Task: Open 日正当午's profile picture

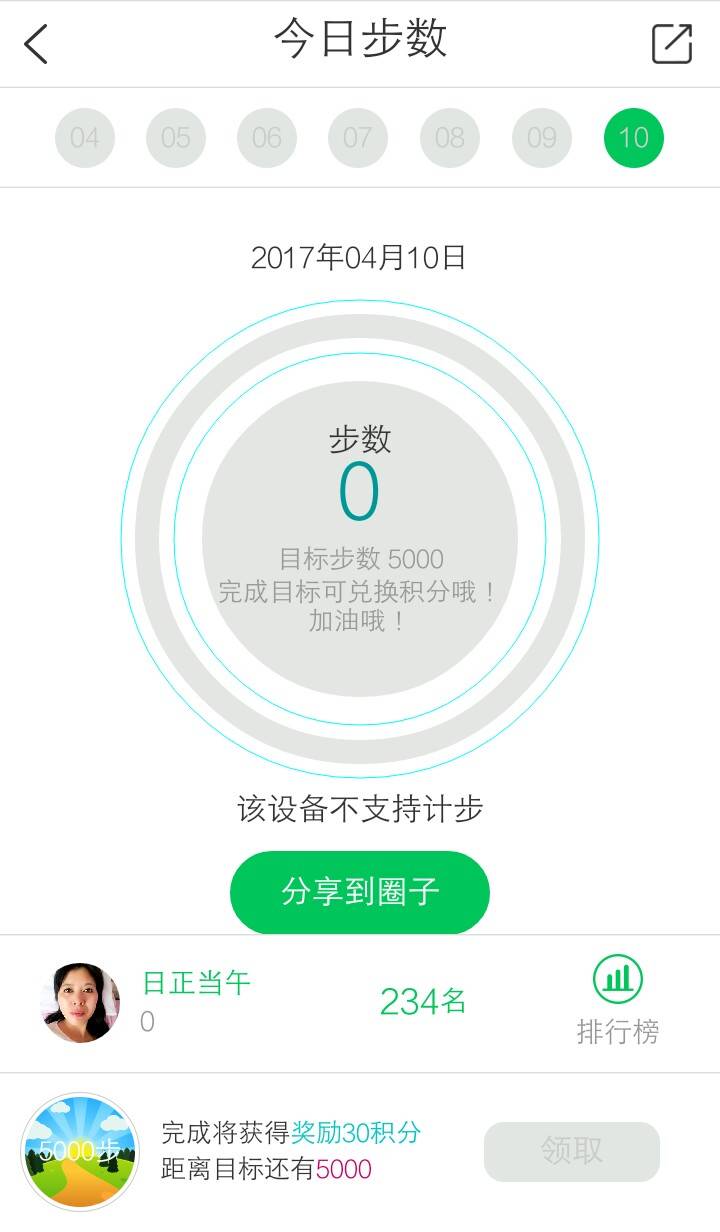Action: [x=81, y=1003]
